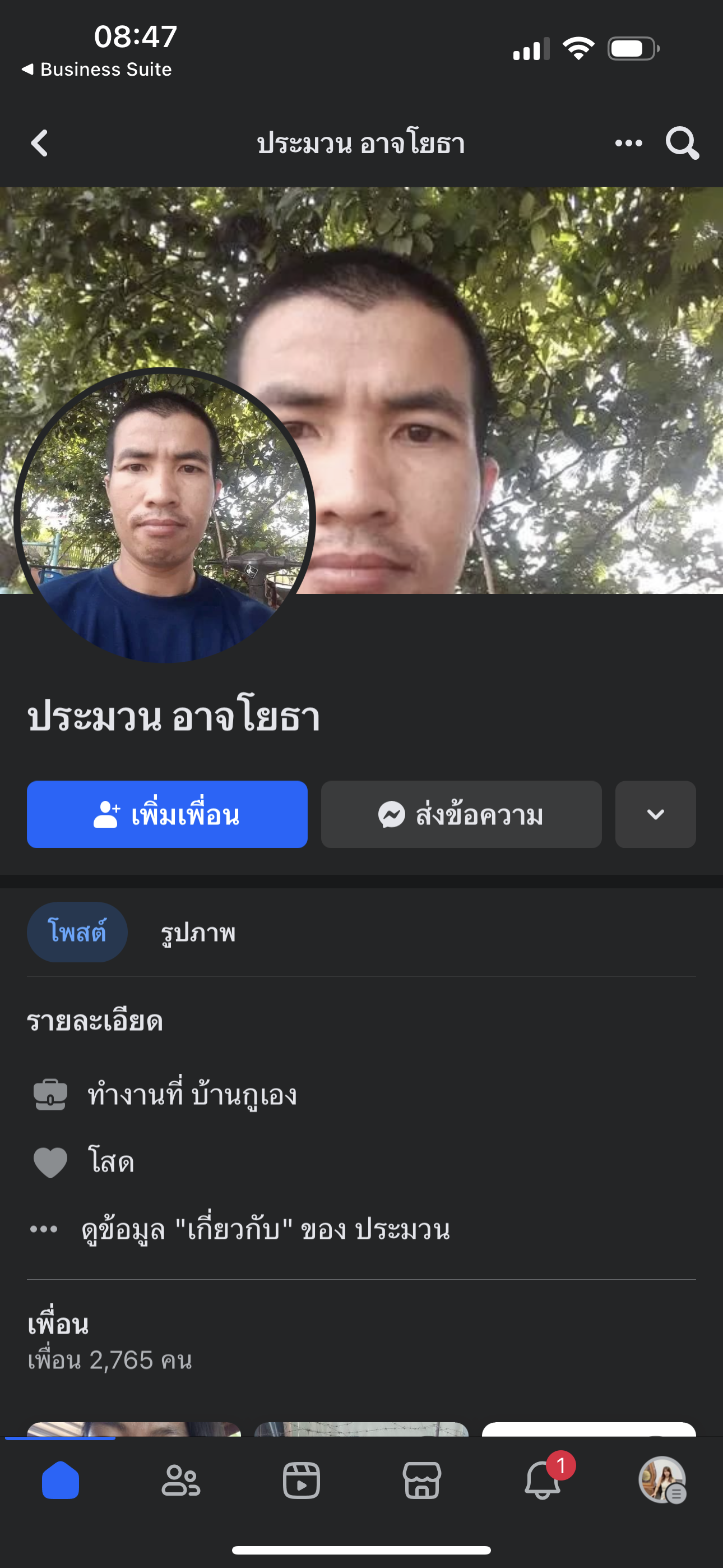Check the notifications bell

543,1481
